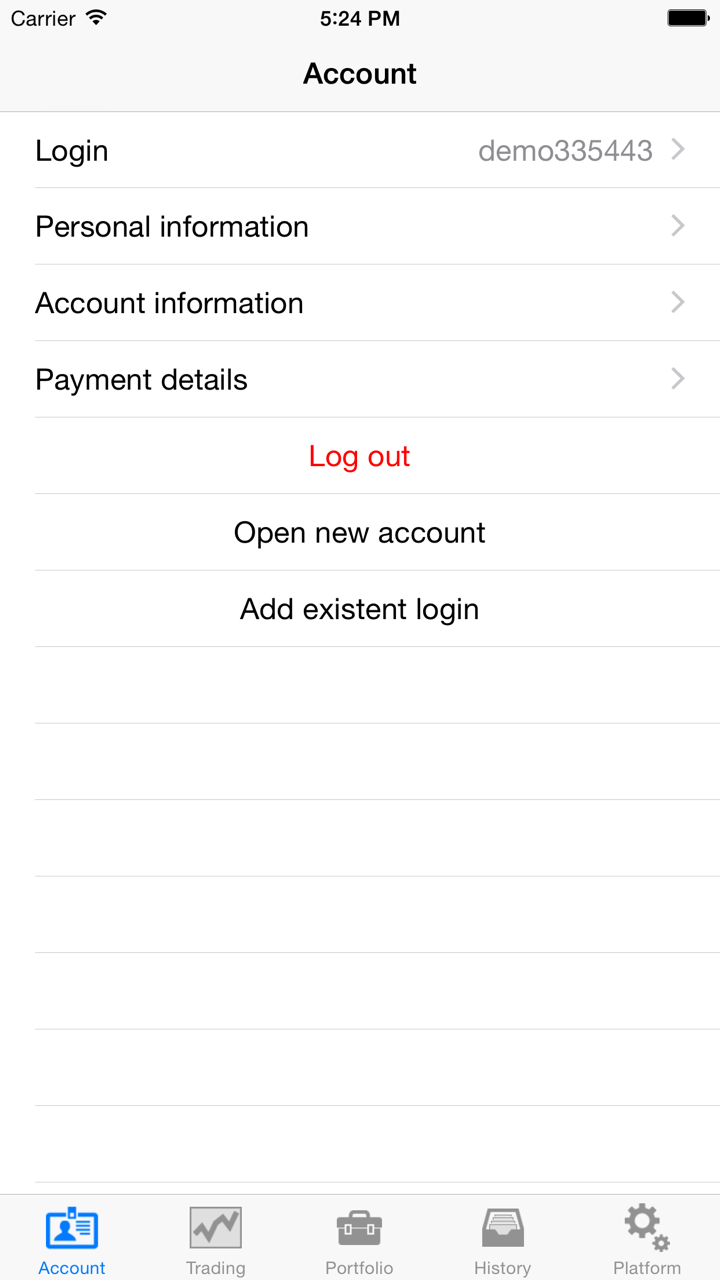Select the Account tab

(x=72, y=1238)
